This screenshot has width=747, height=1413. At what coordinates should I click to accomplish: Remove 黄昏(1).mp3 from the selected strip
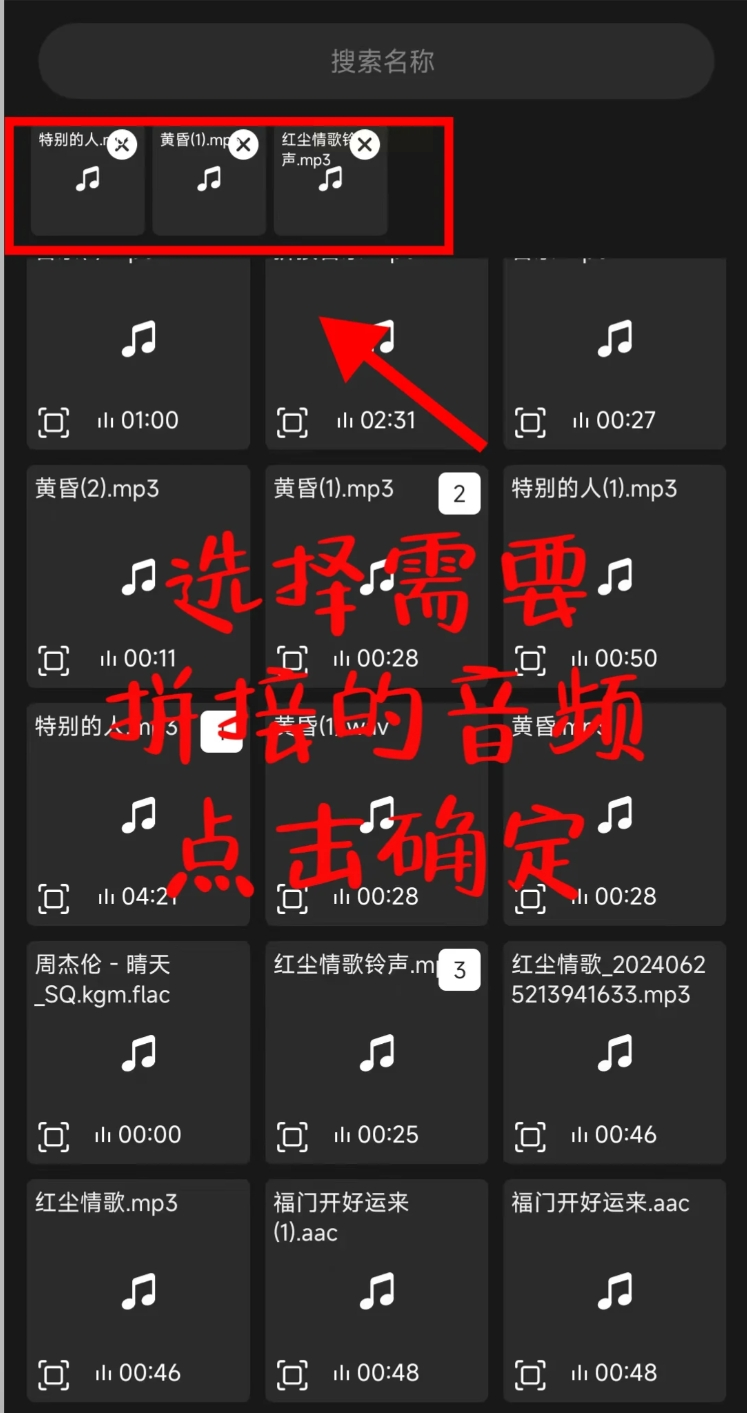(x=243, y=145)
